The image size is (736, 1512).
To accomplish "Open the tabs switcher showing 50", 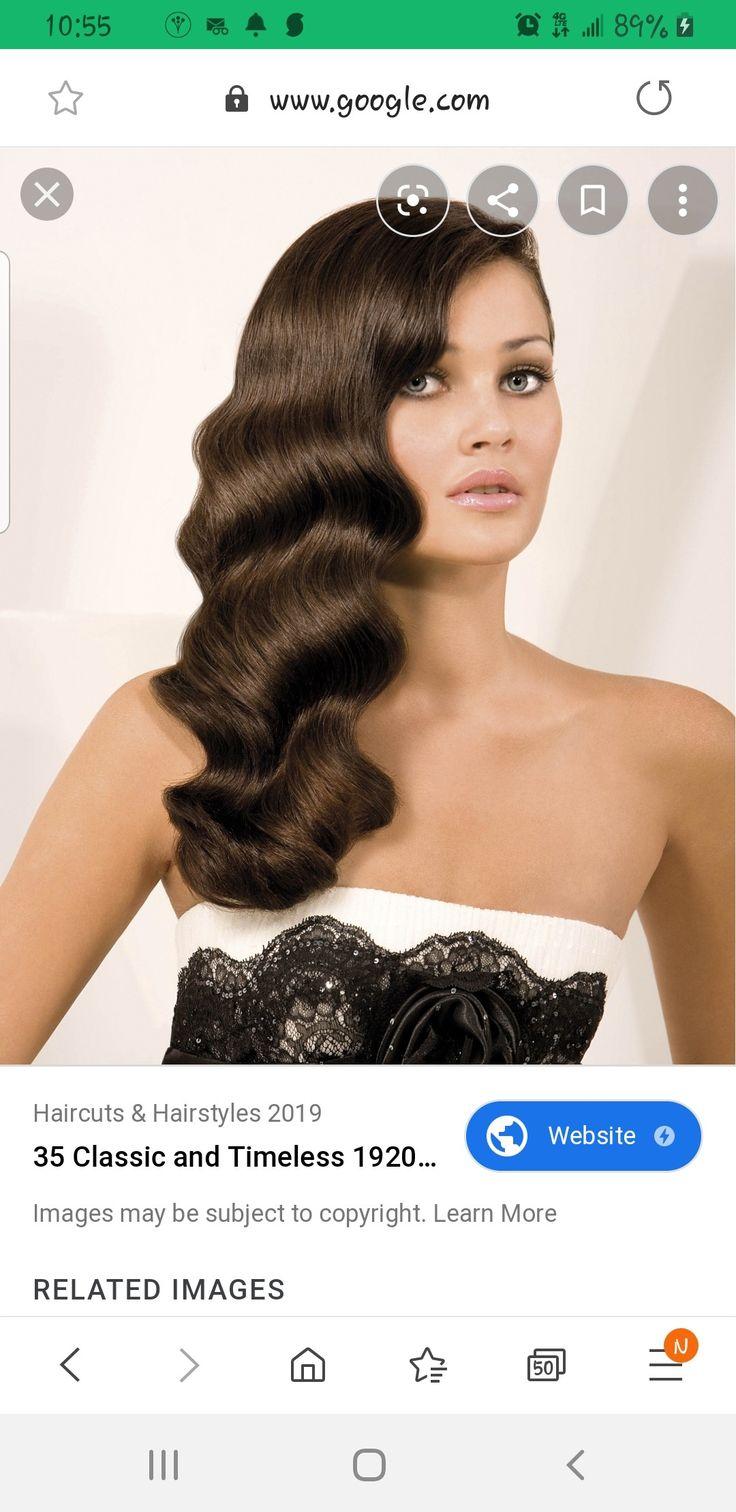I will pos(546,1365).
